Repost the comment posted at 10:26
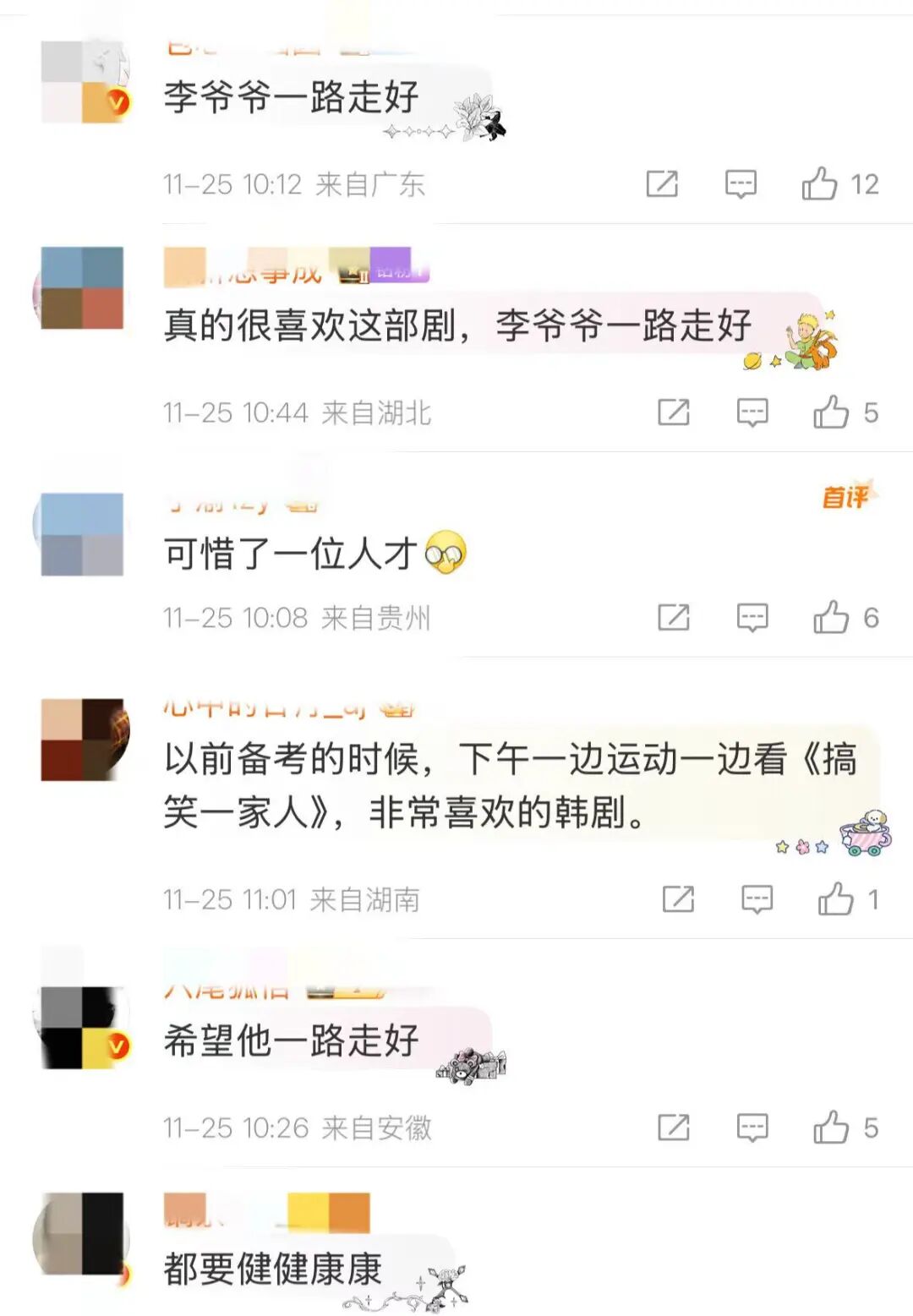Image resolution: width=913 pixels, height=1316 pixels. coord(674,1128)
